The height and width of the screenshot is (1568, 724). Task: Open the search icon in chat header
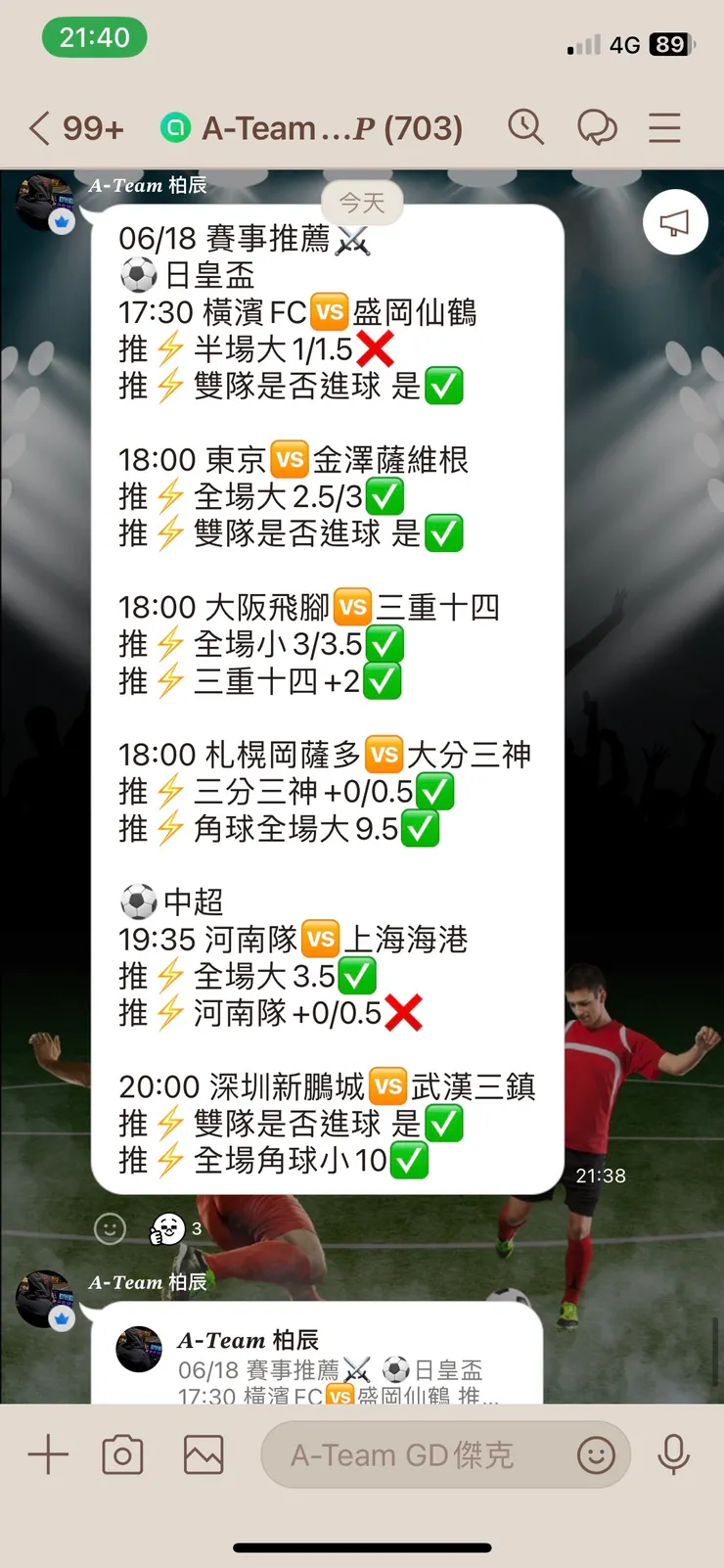point(525,127)
